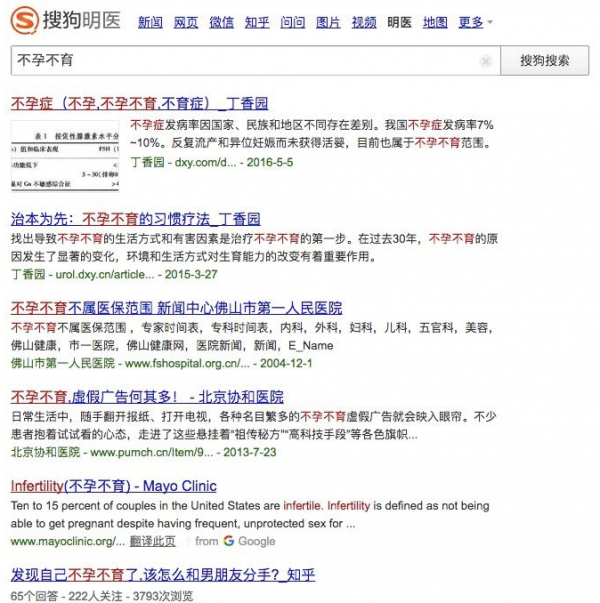Open 不孕不育不属医保范围 news result

tap(176, 308)
